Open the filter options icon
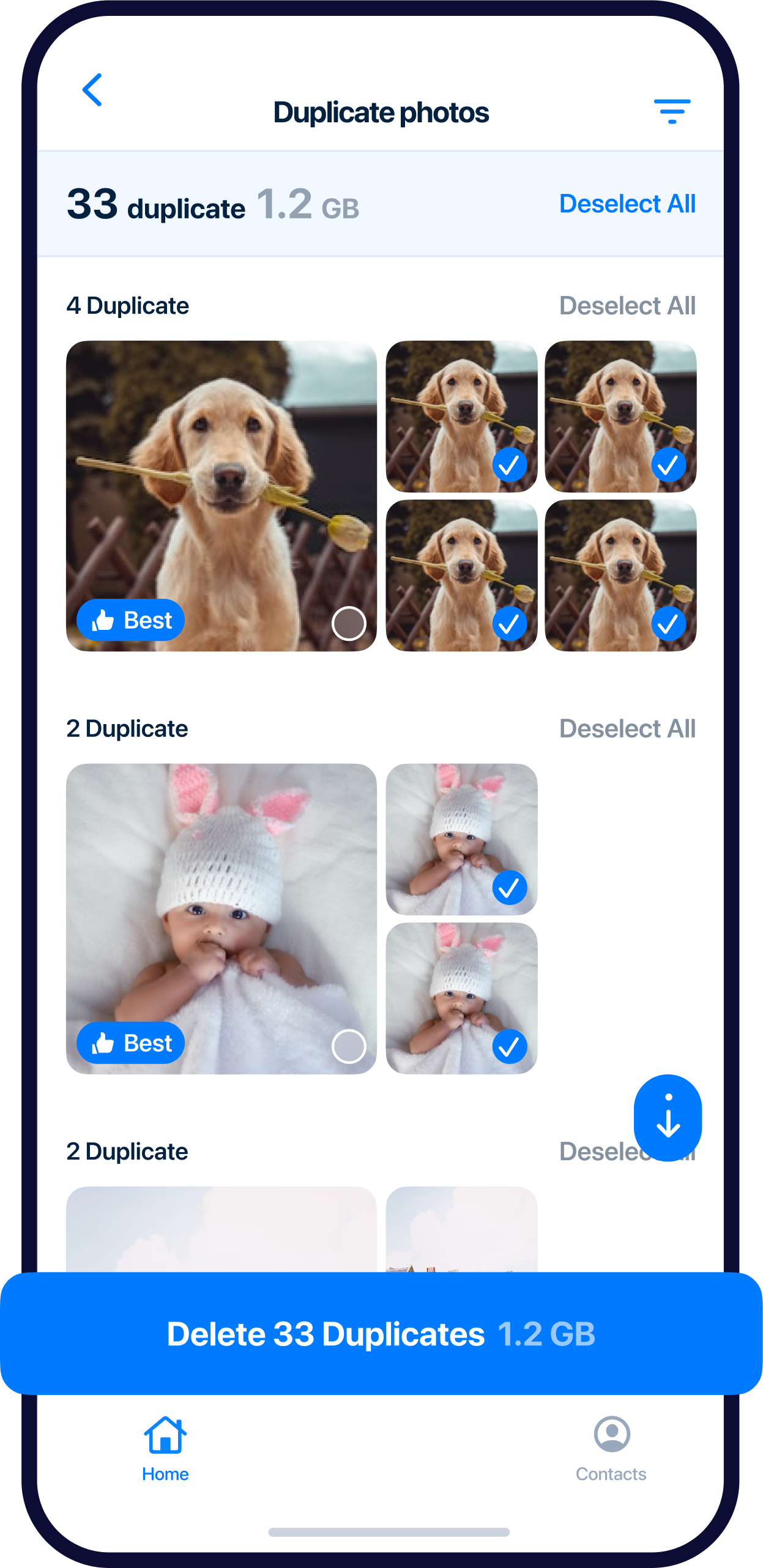763x1568 pixels. point(672,111)
